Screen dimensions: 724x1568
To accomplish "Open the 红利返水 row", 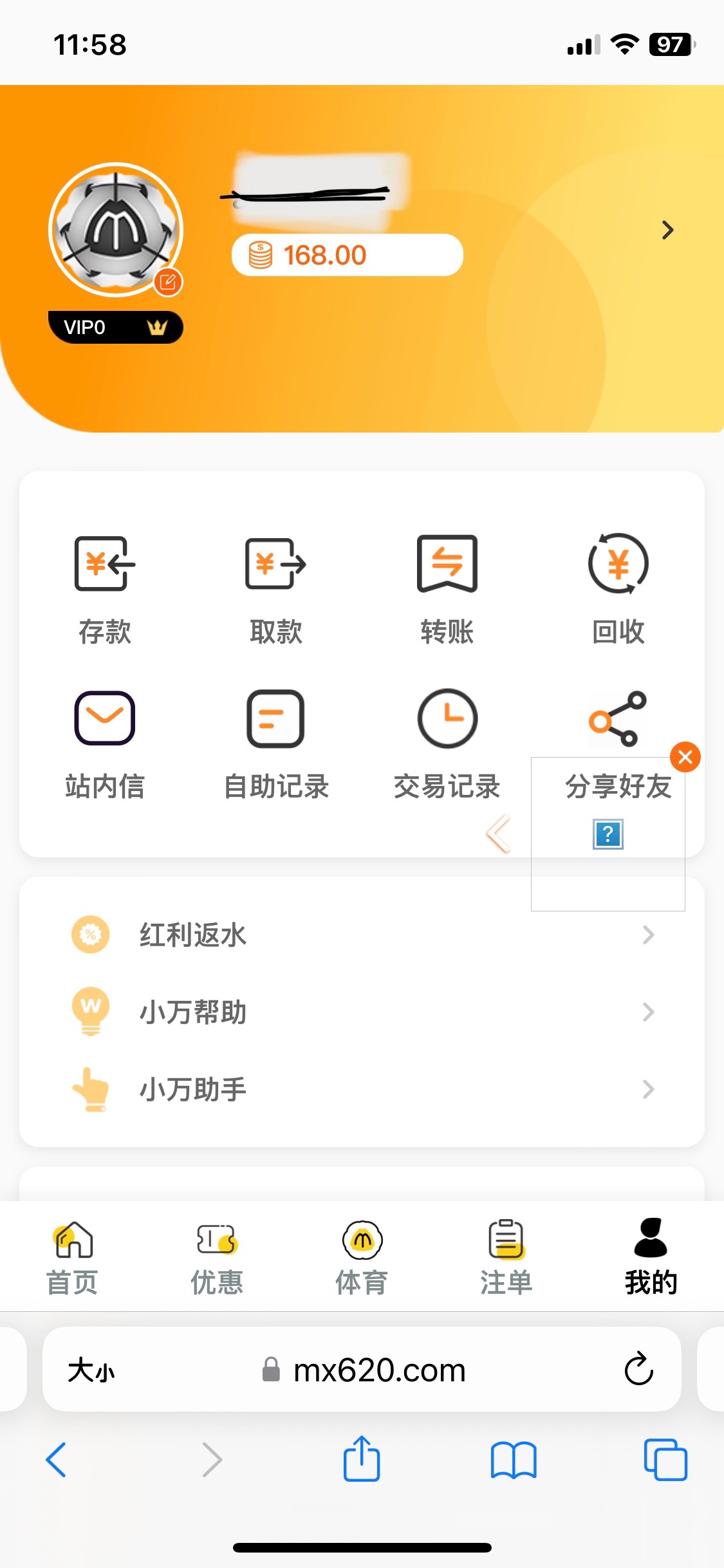I will click(x=362, y=935).
